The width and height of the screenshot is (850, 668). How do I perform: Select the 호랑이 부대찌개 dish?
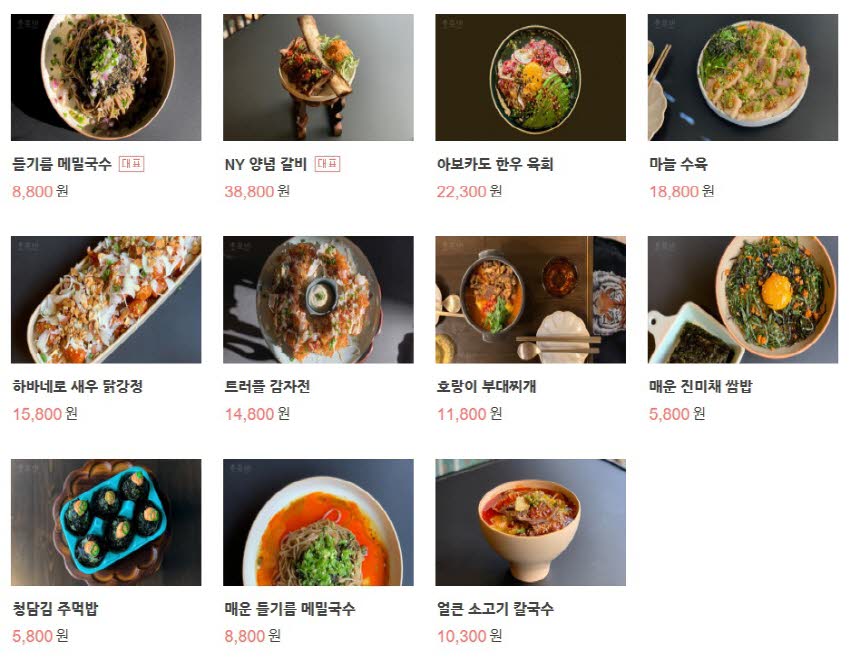[x=530, y=299]
